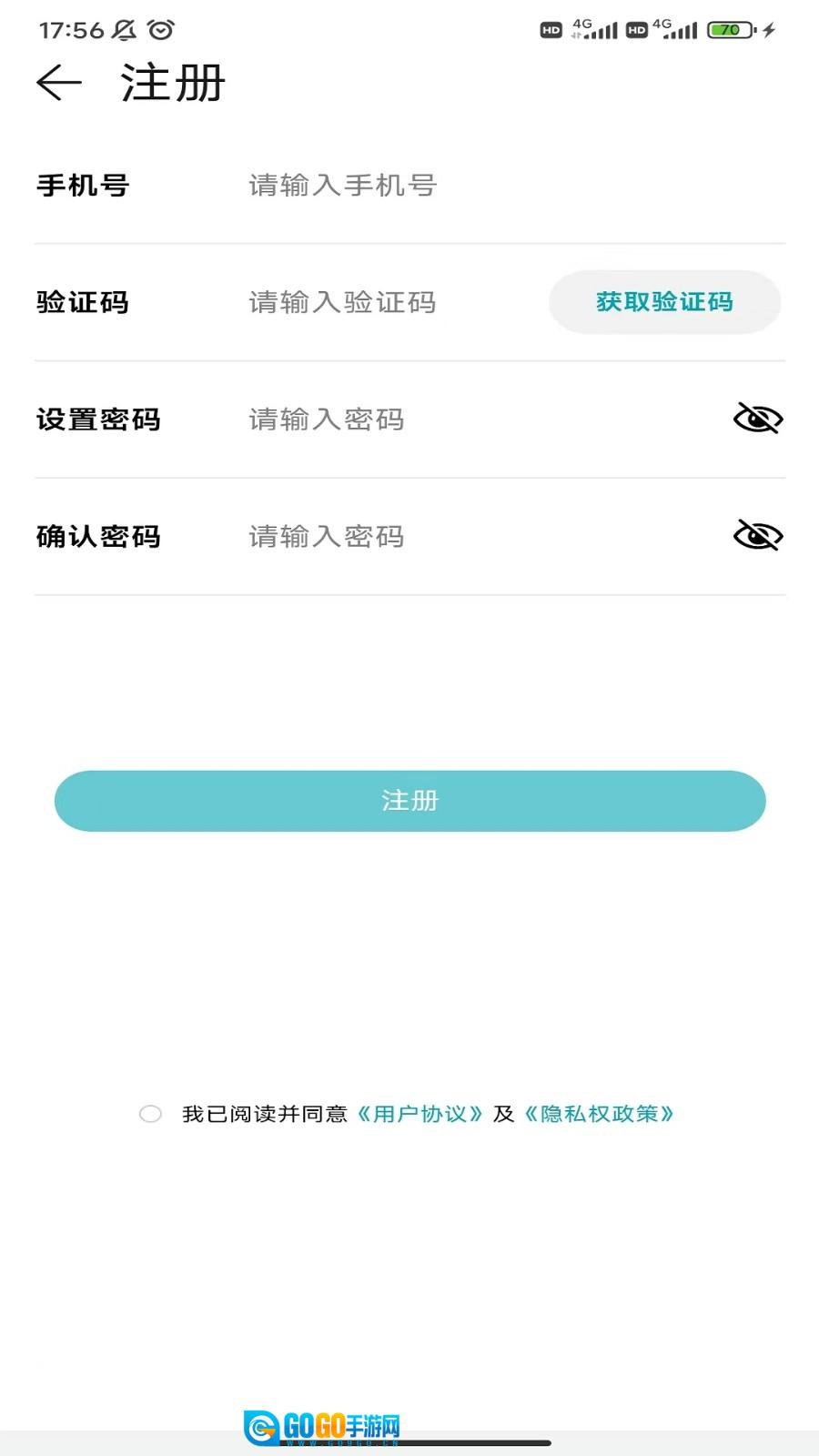This screenshot has height=1456, width=819.
Task: Go back from the 注册 page
Action: click(x=59, y=84)
